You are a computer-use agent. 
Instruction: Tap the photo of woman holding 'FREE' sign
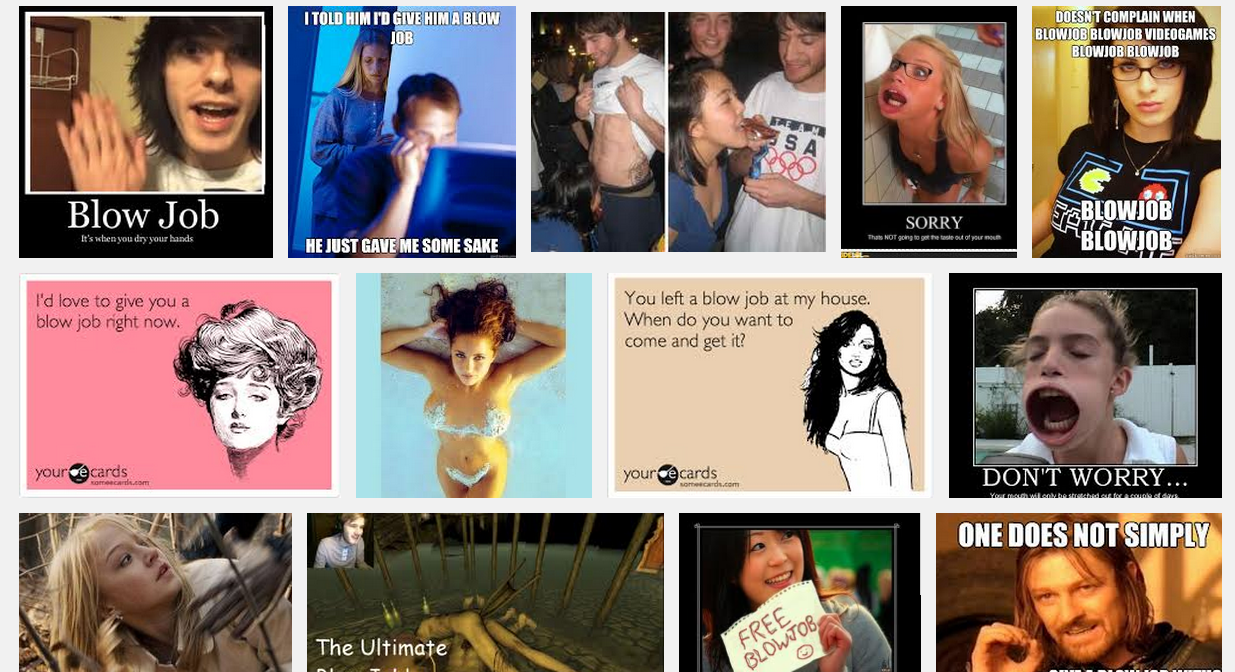pos(799,592)
